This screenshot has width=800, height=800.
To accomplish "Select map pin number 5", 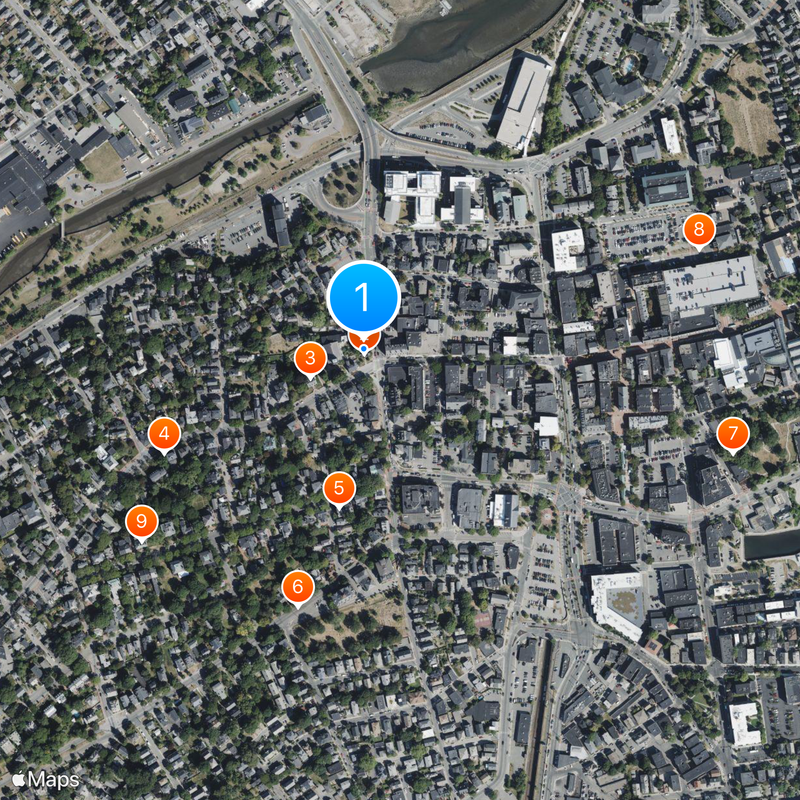I will (339, 488).
